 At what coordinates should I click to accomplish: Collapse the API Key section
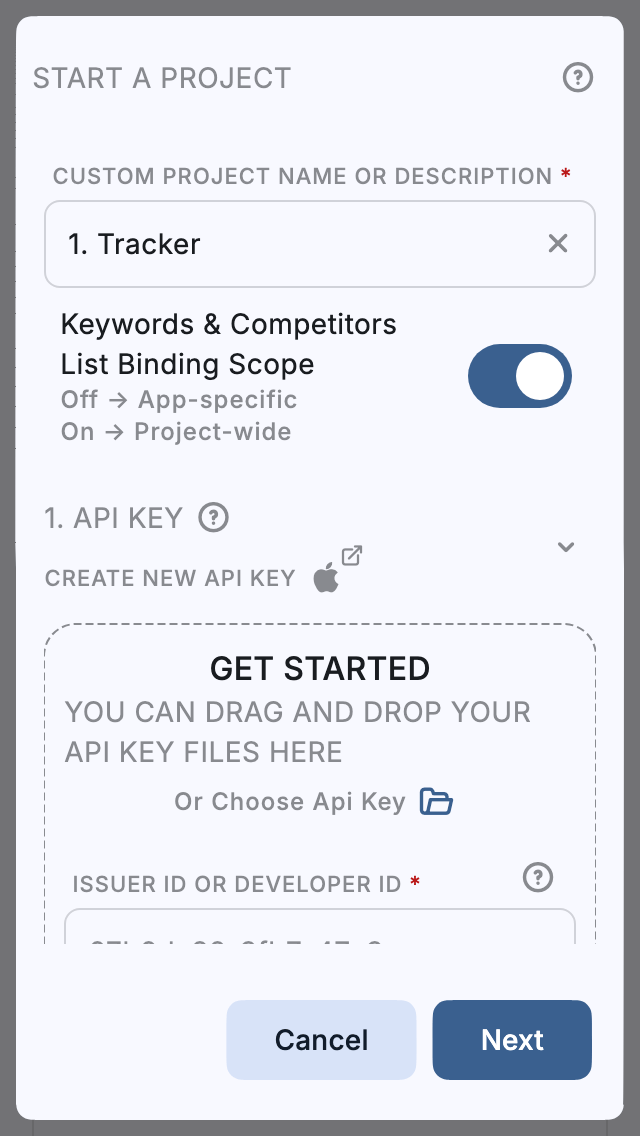(x=566, y=546)
